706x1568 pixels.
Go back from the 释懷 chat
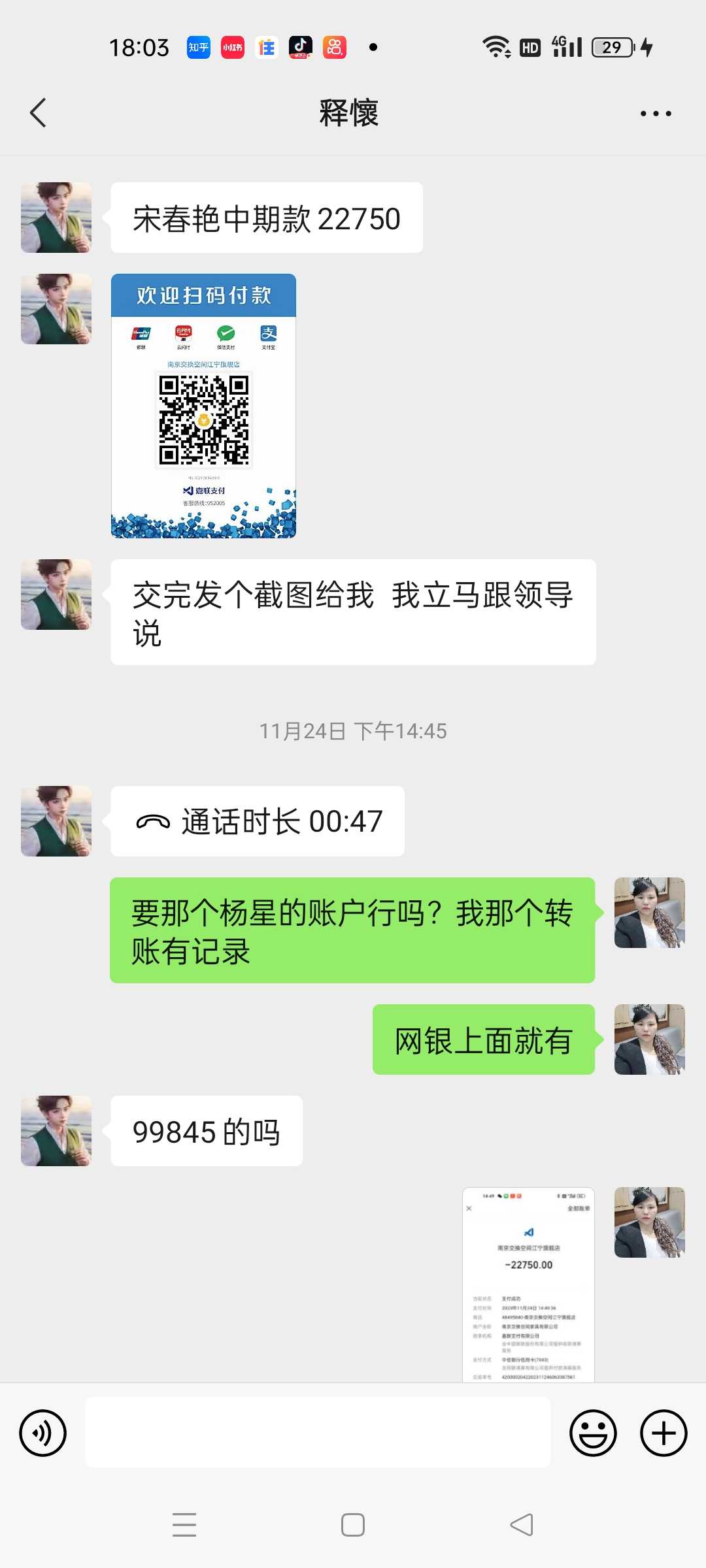[39, 113]
